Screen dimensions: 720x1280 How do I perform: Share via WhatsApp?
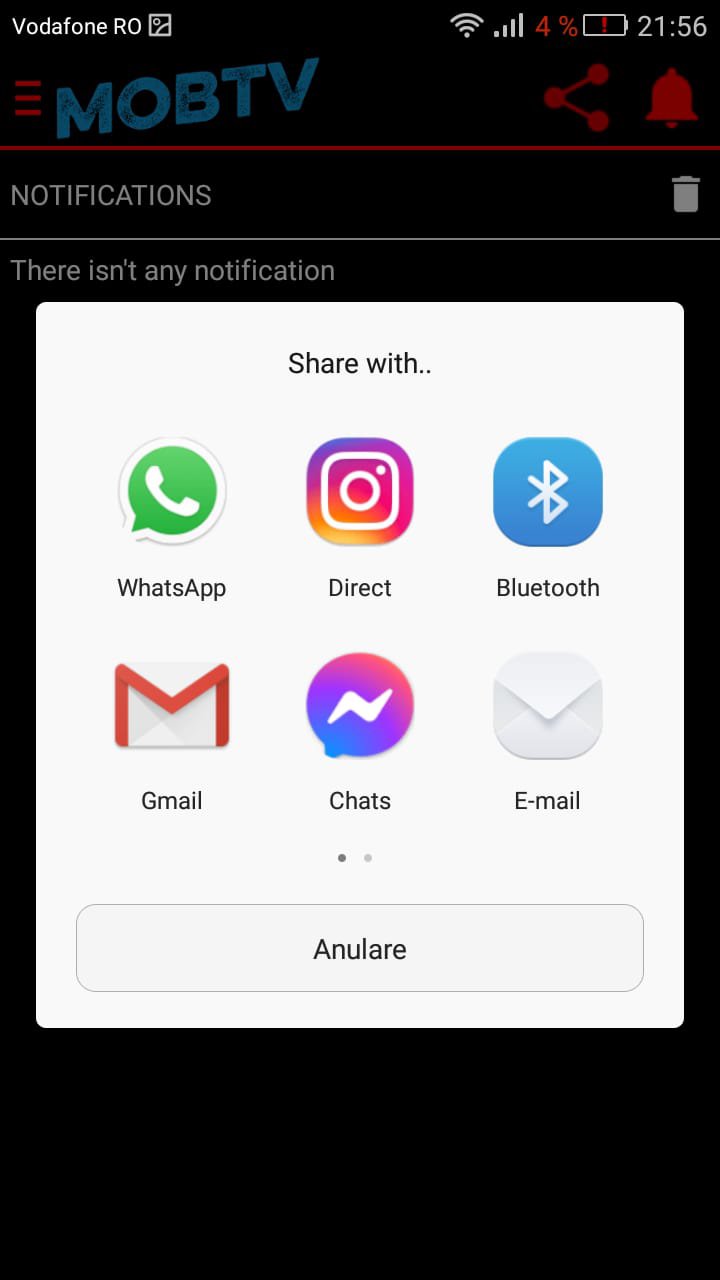171,491
